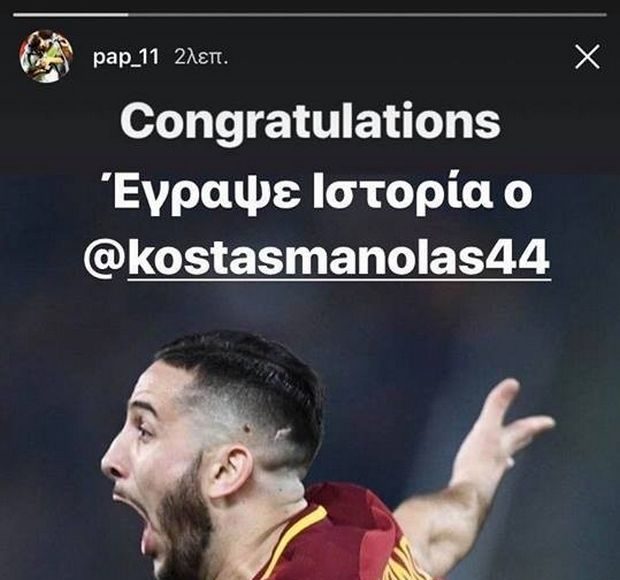Open pap_11 profile picture
620x580 pixels.
tap(46, 56)
